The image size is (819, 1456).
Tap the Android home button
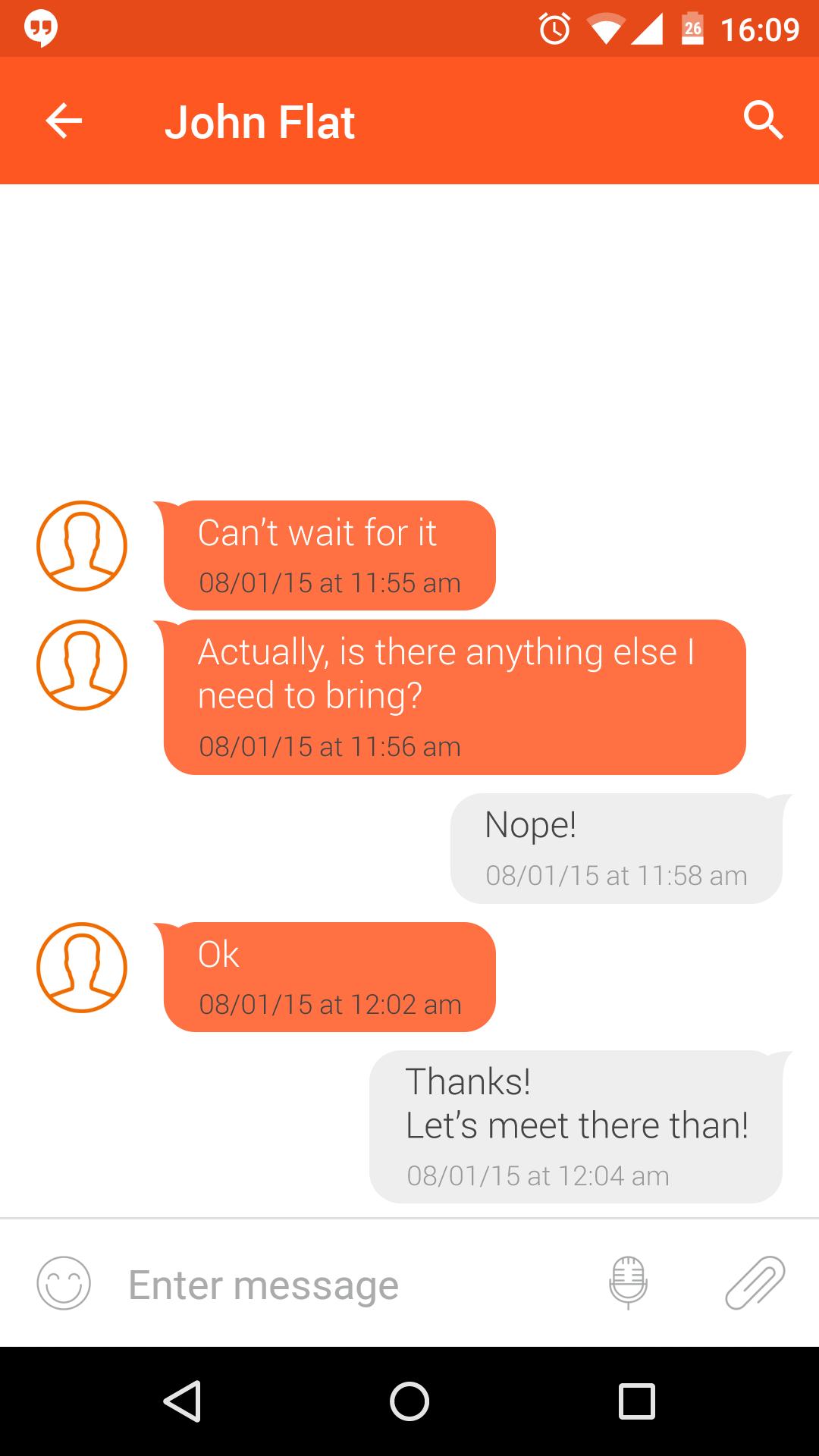[x=409, y=1401]
